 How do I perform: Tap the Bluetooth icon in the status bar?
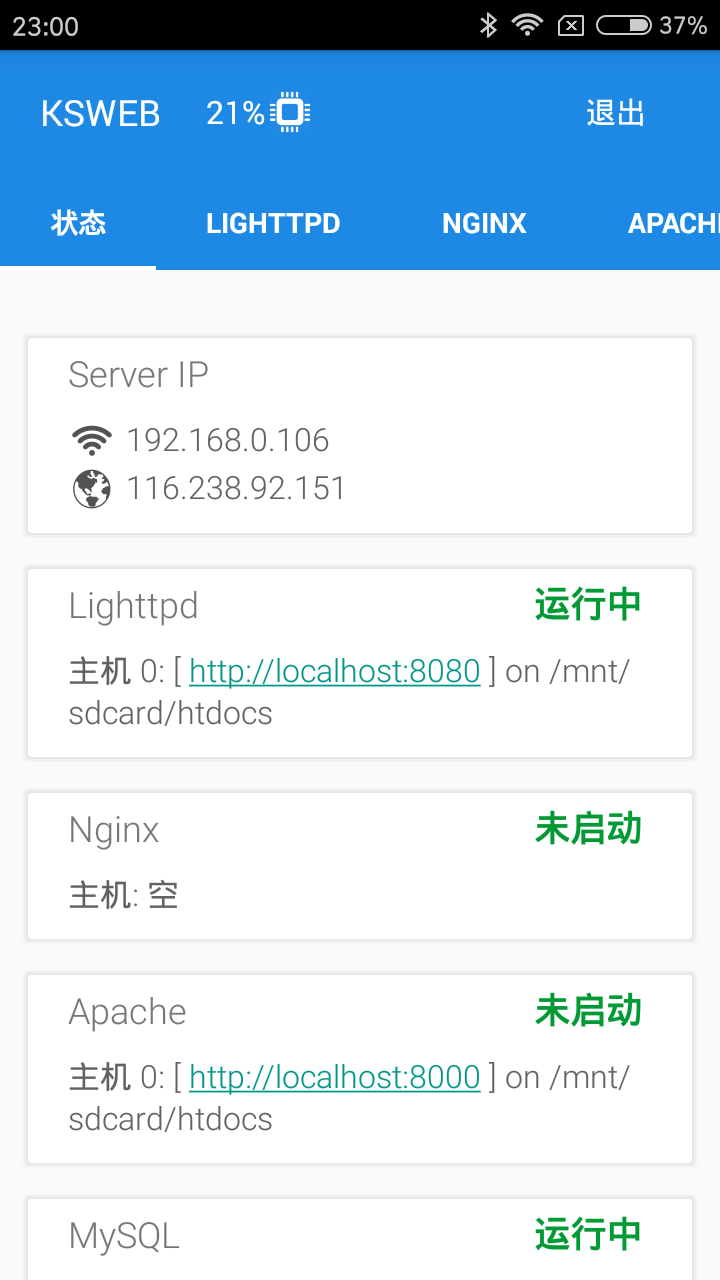(x=489, y=25)
